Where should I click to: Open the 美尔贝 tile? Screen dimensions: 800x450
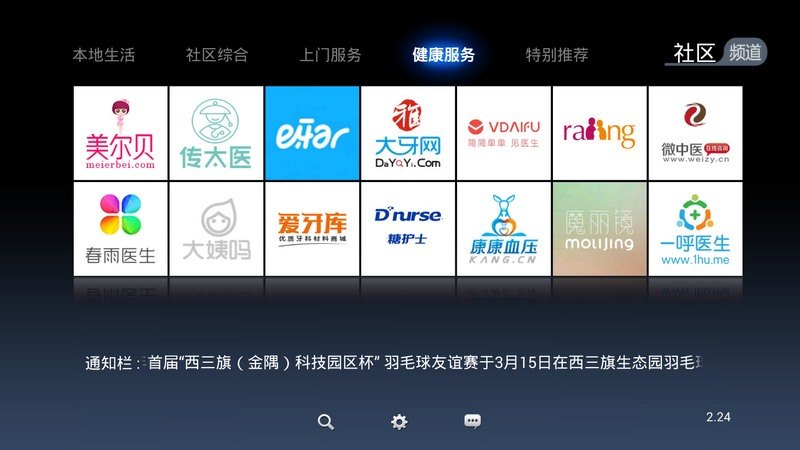click(120, 133)
